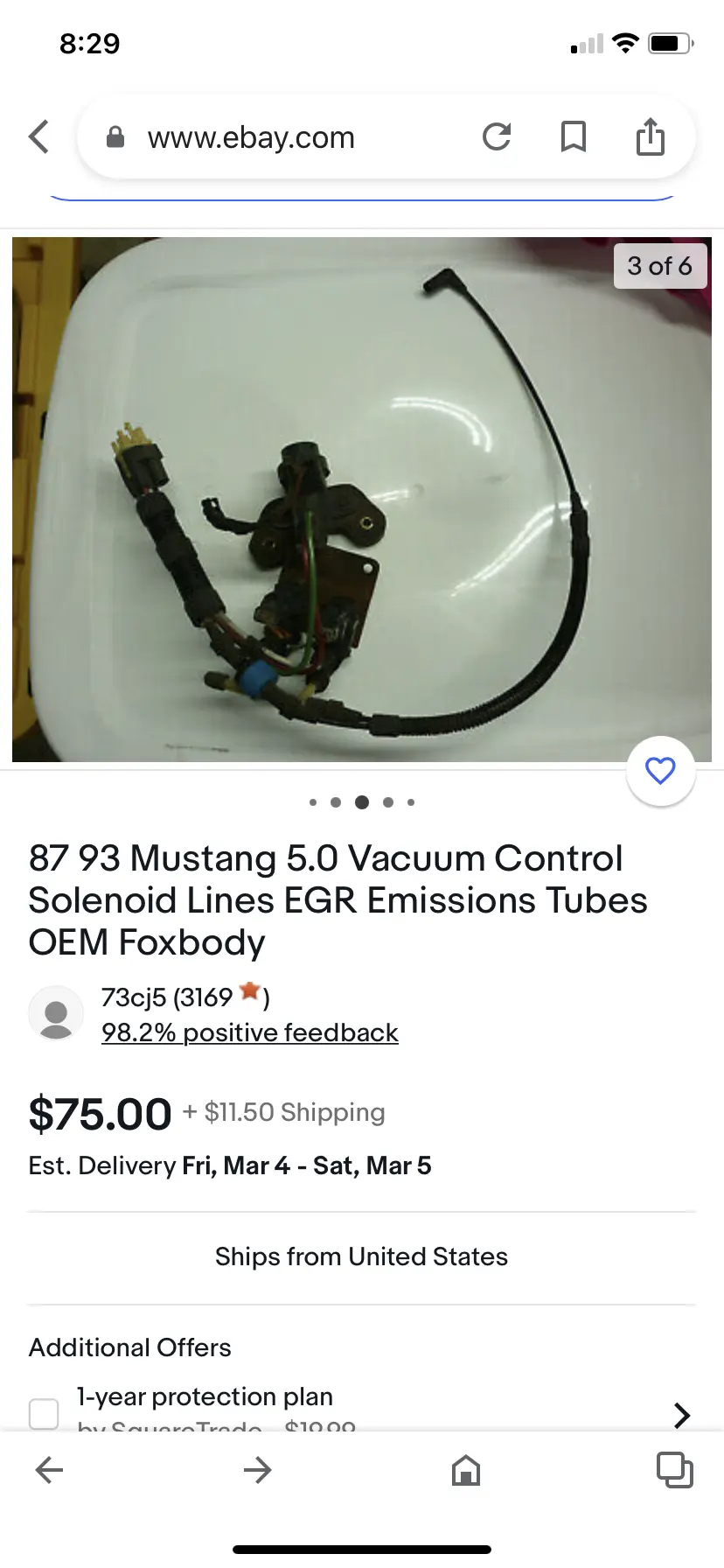Expand protection plan details chevron

coord(682,1415)
